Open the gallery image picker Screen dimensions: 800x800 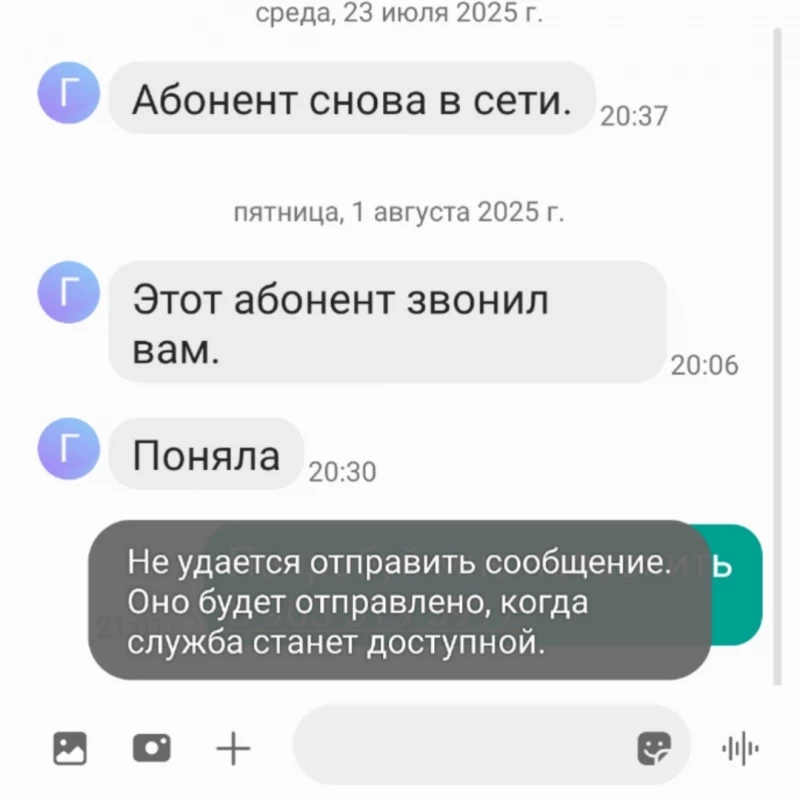click(70, 748)
